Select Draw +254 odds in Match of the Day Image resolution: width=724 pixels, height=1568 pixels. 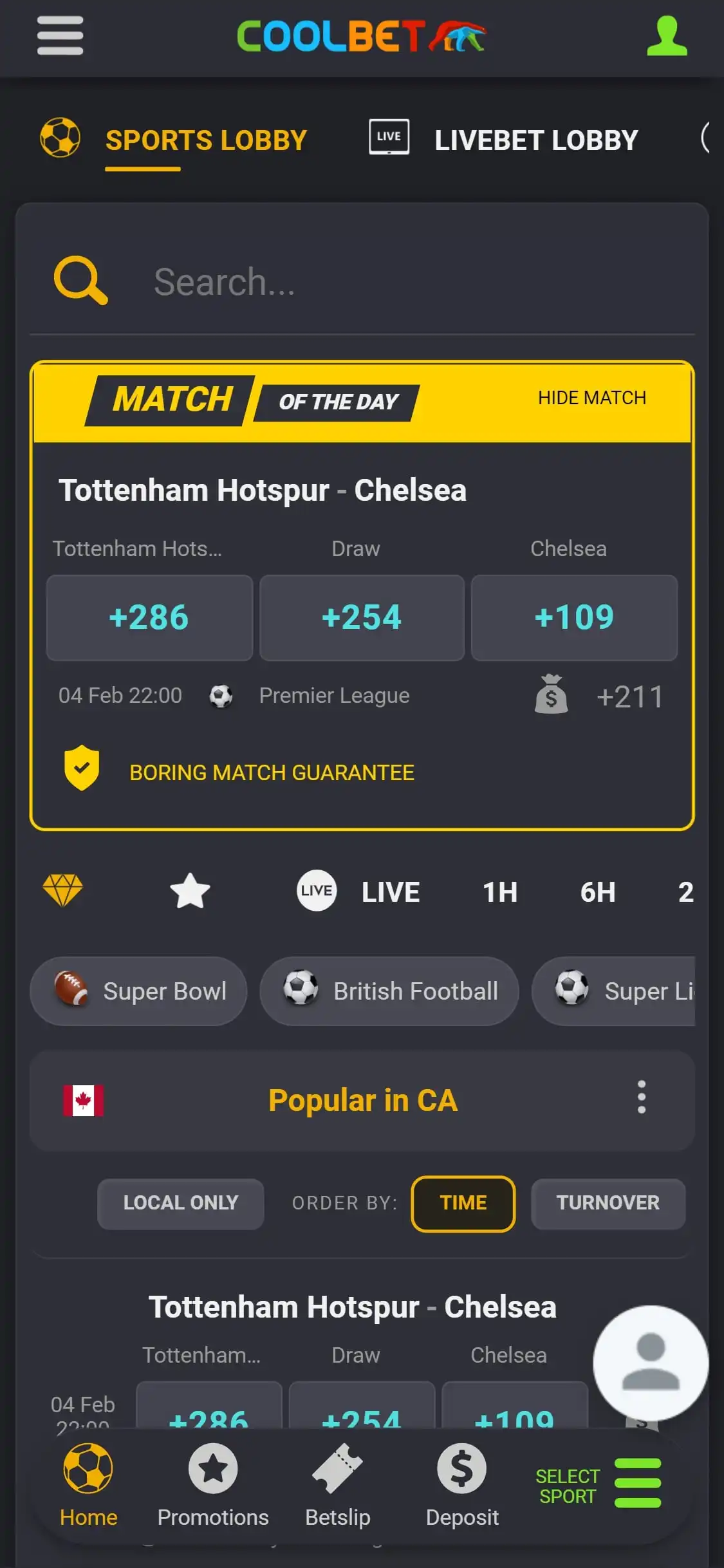tap(362, 617)
